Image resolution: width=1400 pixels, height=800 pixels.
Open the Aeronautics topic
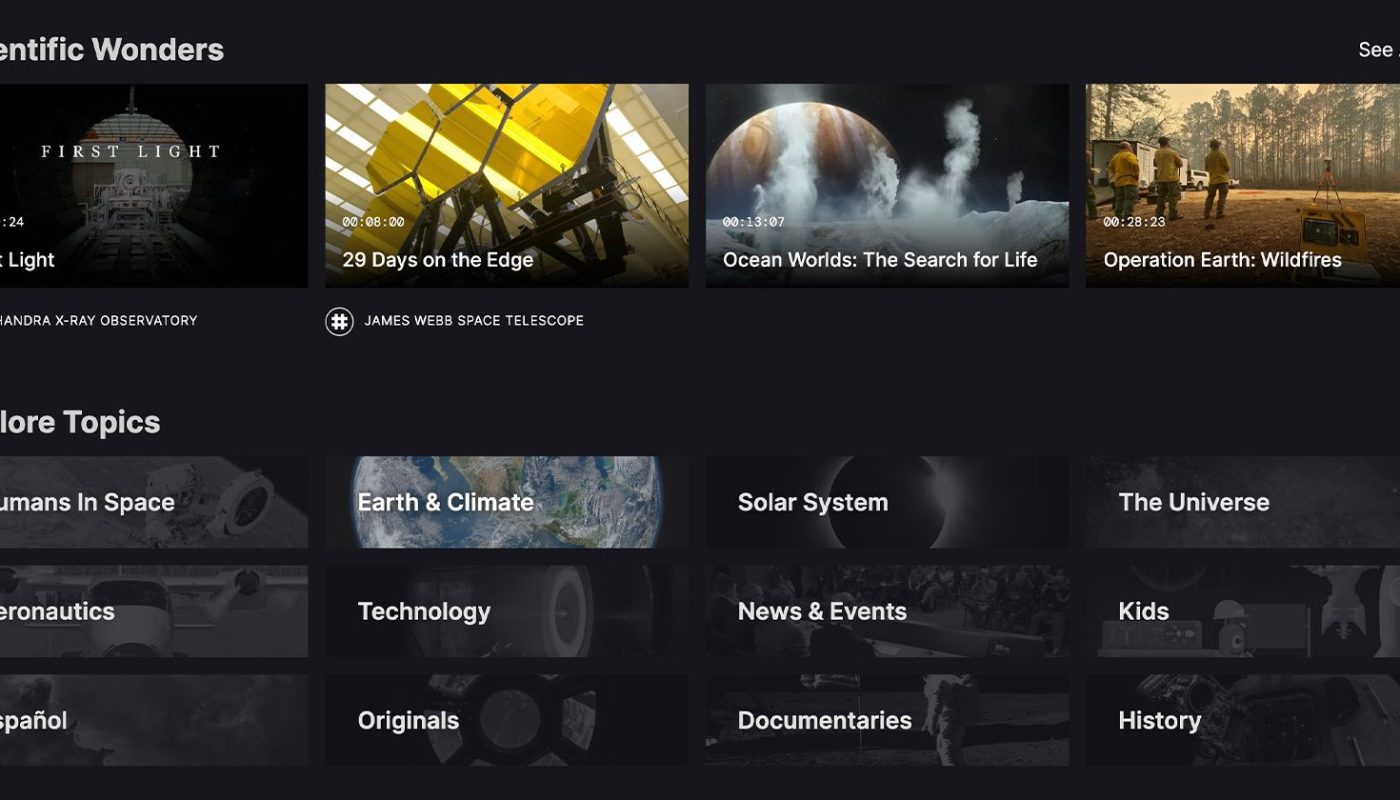150,611
